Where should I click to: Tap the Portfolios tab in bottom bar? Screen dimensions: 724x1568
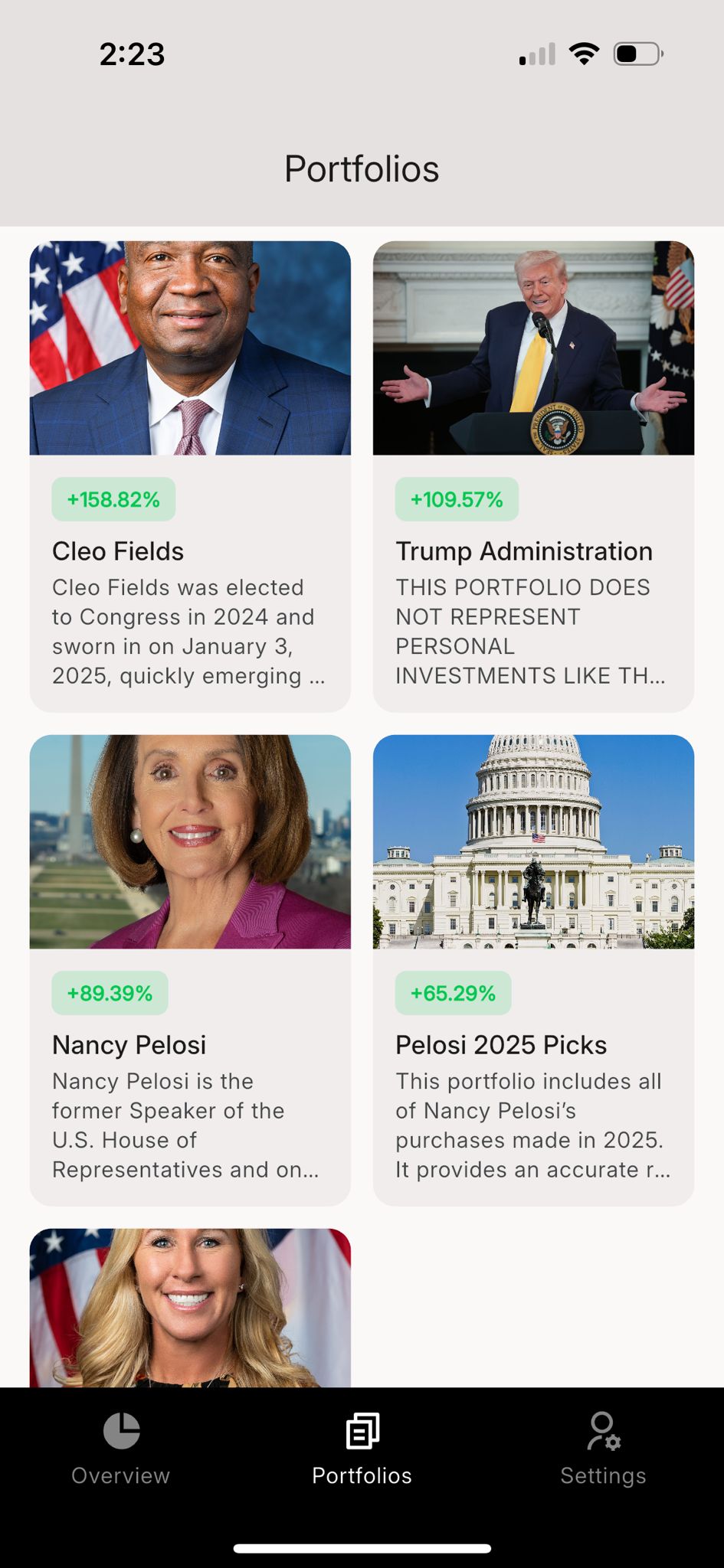pyautogui.click(x=362, y=1449)
